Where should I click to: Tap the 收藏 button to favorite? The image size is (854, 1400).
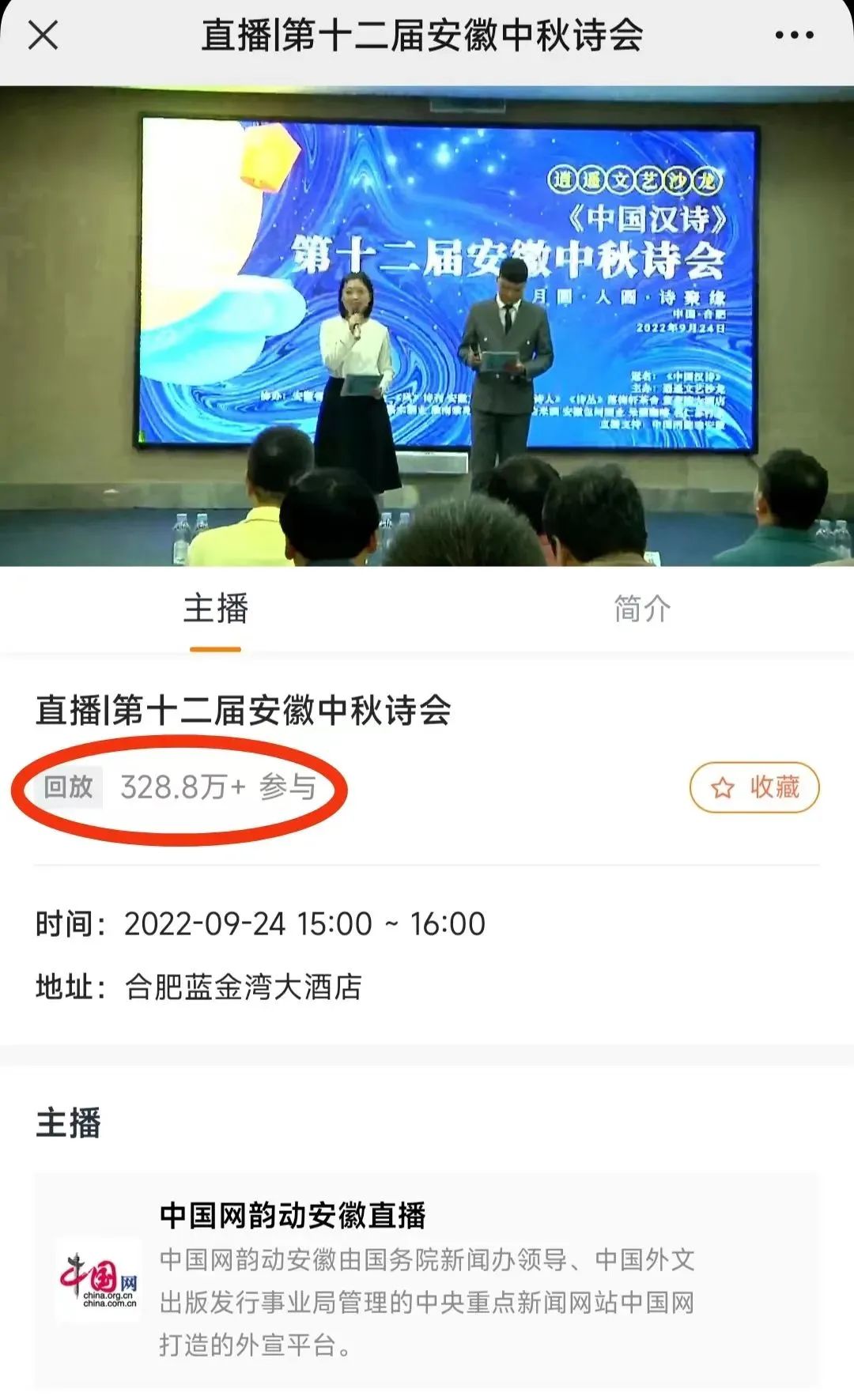click(754, 787)
